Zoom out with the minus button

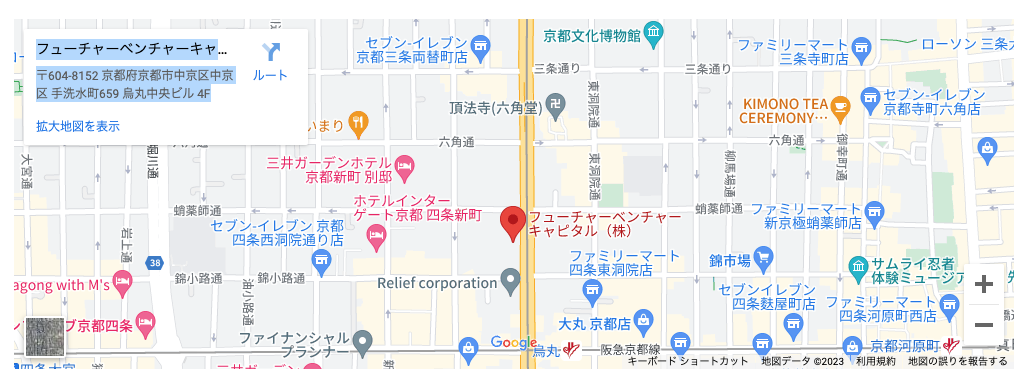click(983, 325)
